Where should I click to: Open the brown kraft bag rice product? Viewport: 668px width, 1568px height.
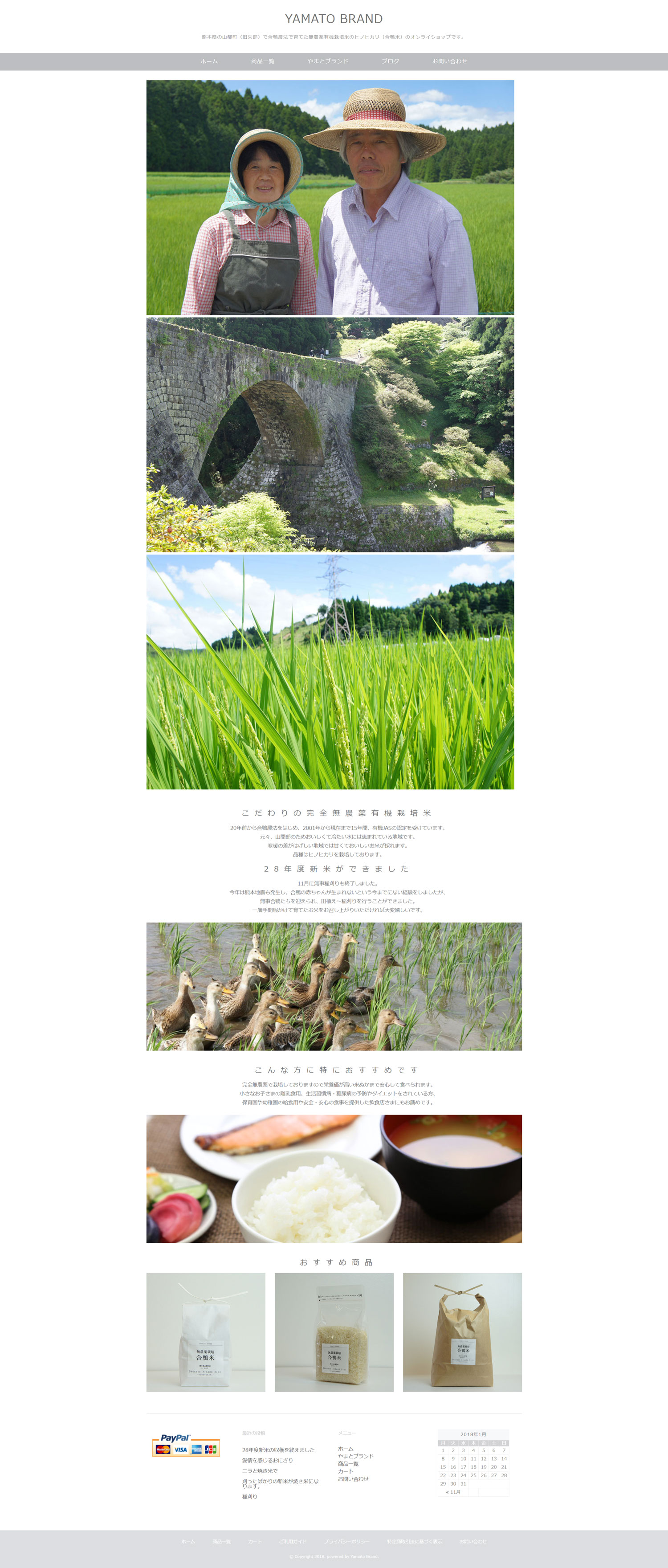pyautogui.click(x=462, y=1332)
